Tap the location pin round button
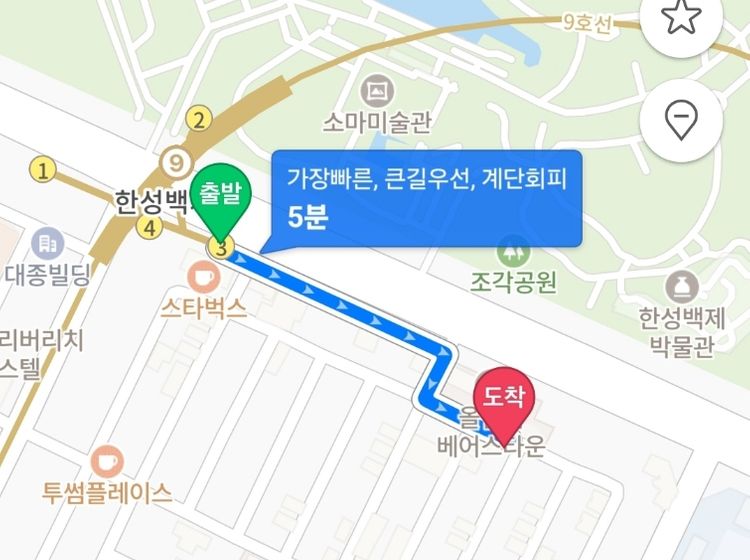 pos(682,121)
